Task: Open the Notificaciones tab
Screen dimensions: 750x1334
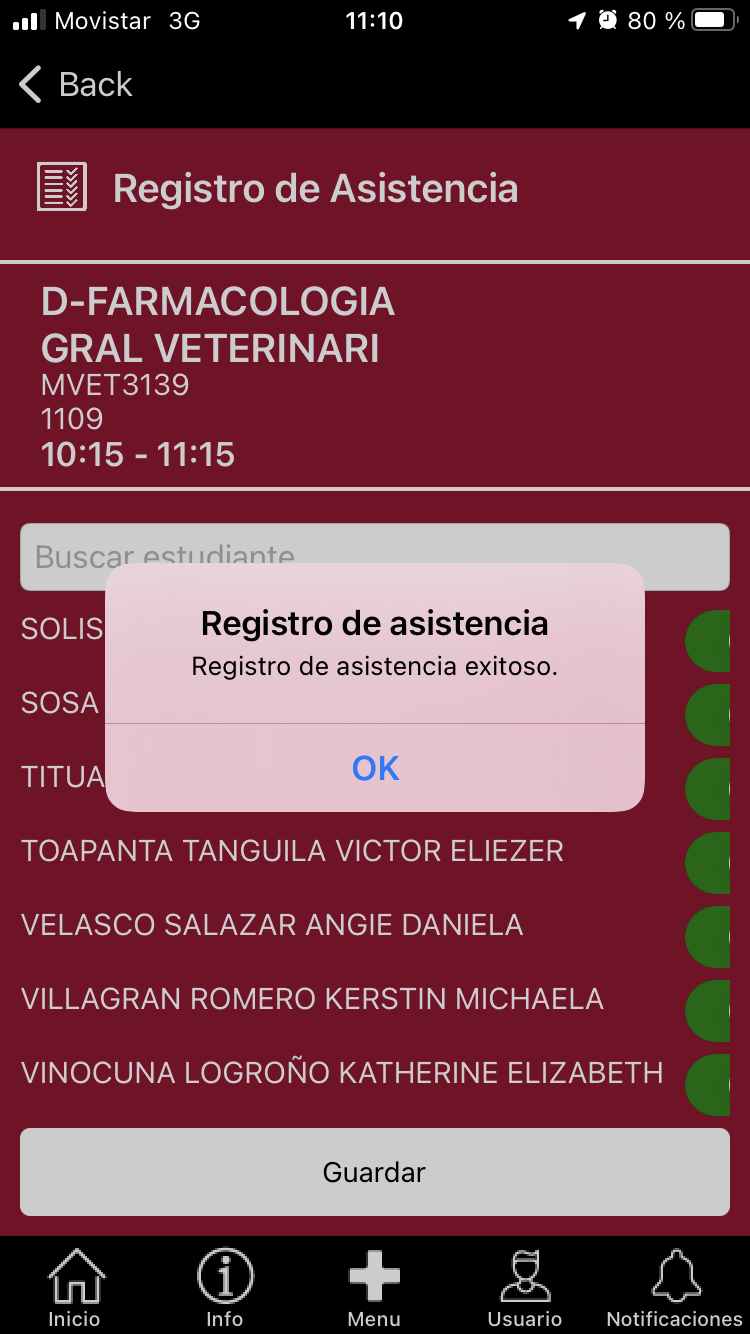Action: coord(674,1288)
